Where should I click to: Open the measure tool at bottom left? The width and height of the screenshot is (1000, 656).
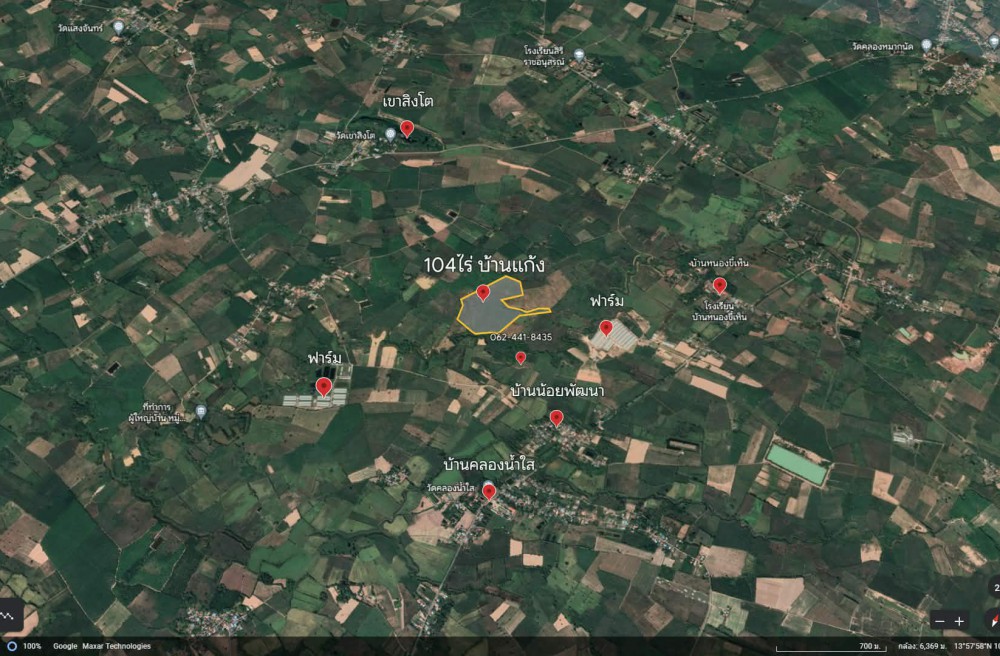10,617
